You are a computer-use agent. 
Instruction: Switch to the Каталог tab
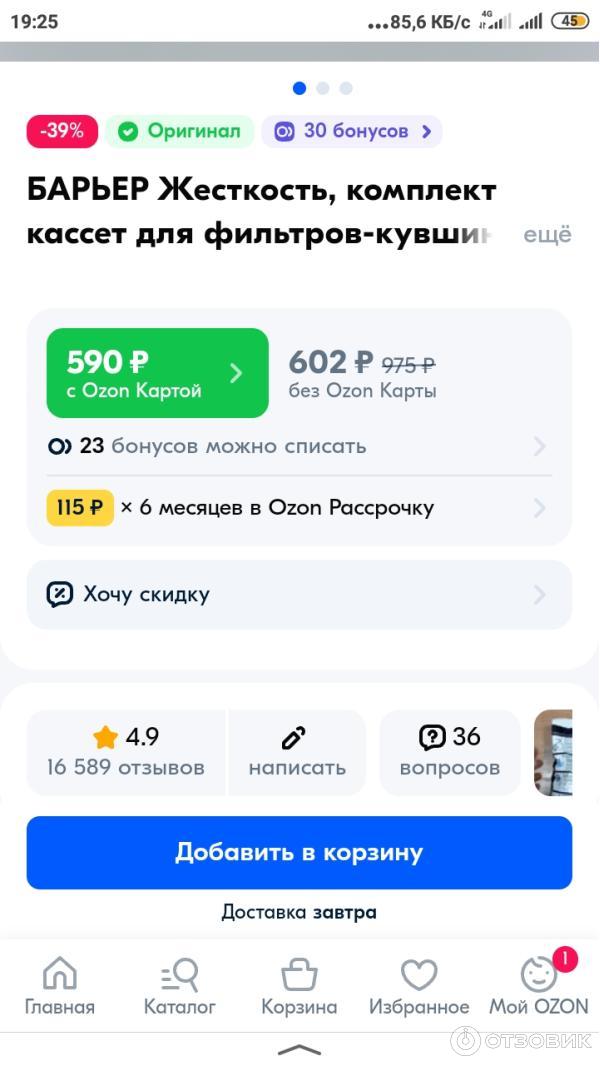pos(180,987)
